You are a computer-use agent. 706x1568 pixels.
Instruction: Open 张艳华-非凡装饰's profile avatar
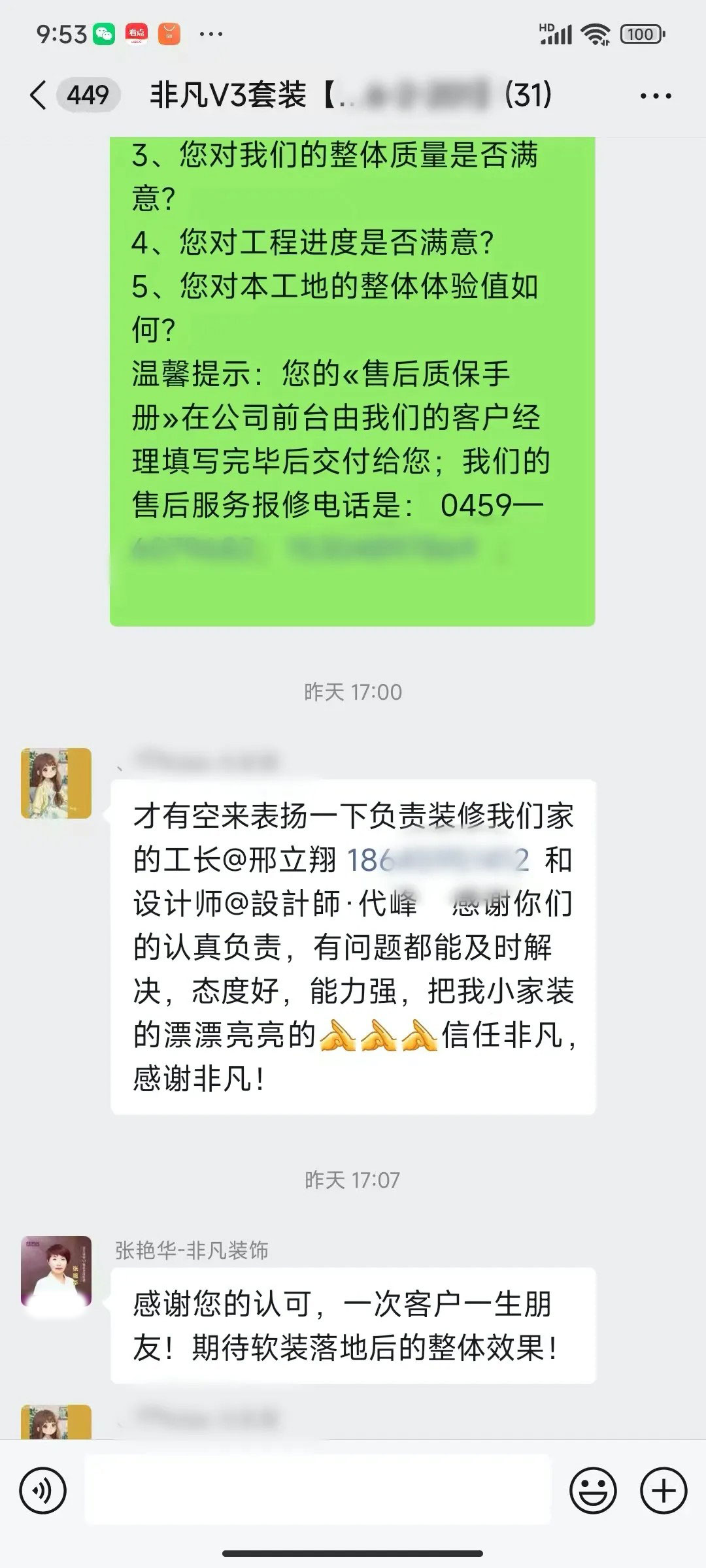tap(56, 1271)
